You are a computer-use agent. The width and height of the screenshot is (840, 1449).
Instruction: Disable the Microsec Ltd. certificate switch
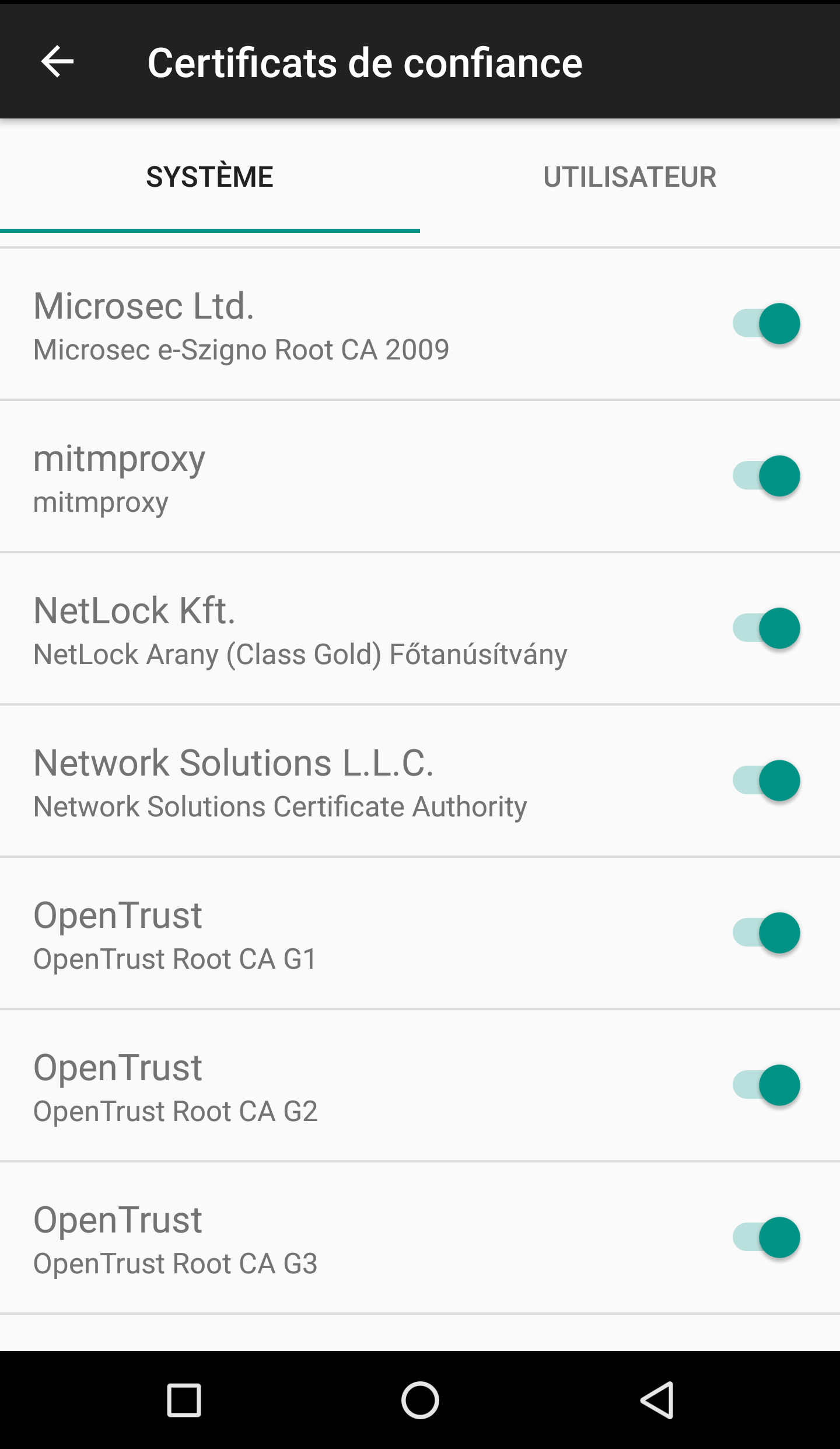766,324
